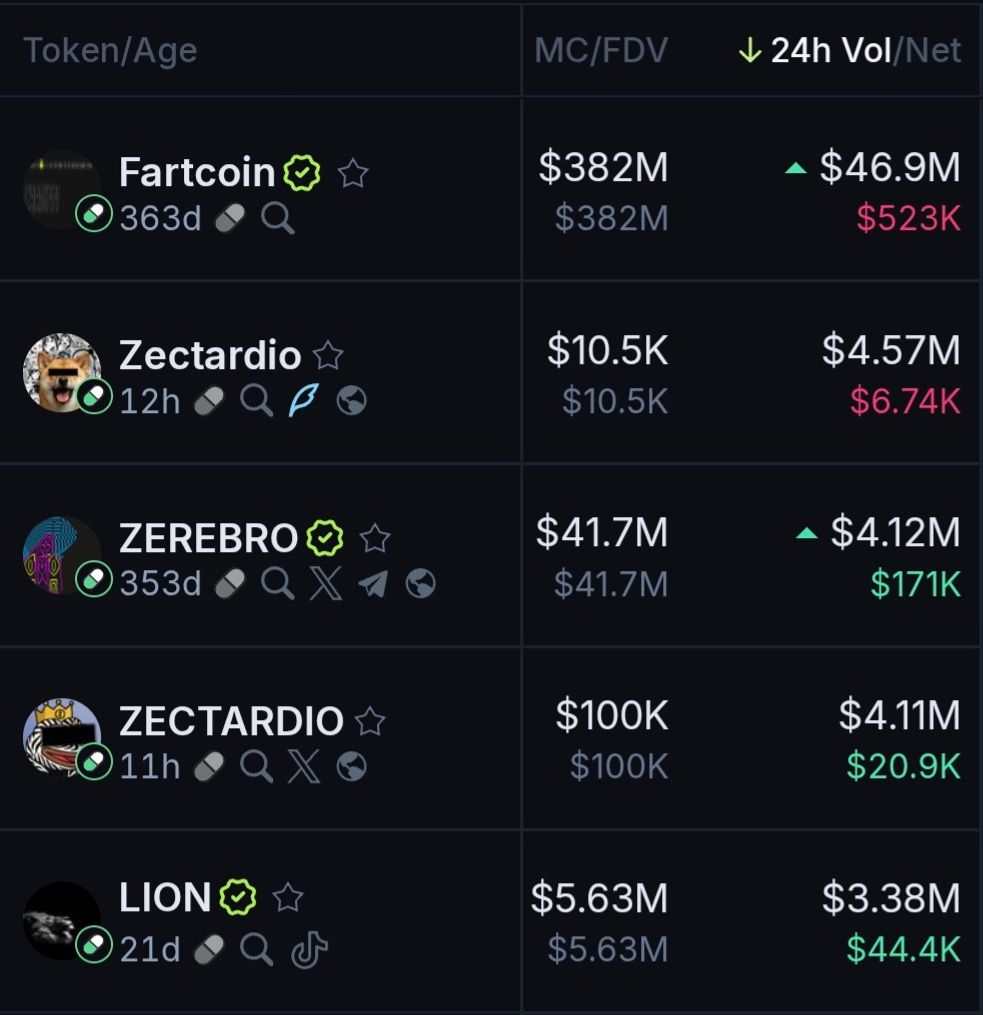The height and width of the screenshot is (1015, 983).
Task: Favorite Fartcoin with the star icon
Action: 352,174
